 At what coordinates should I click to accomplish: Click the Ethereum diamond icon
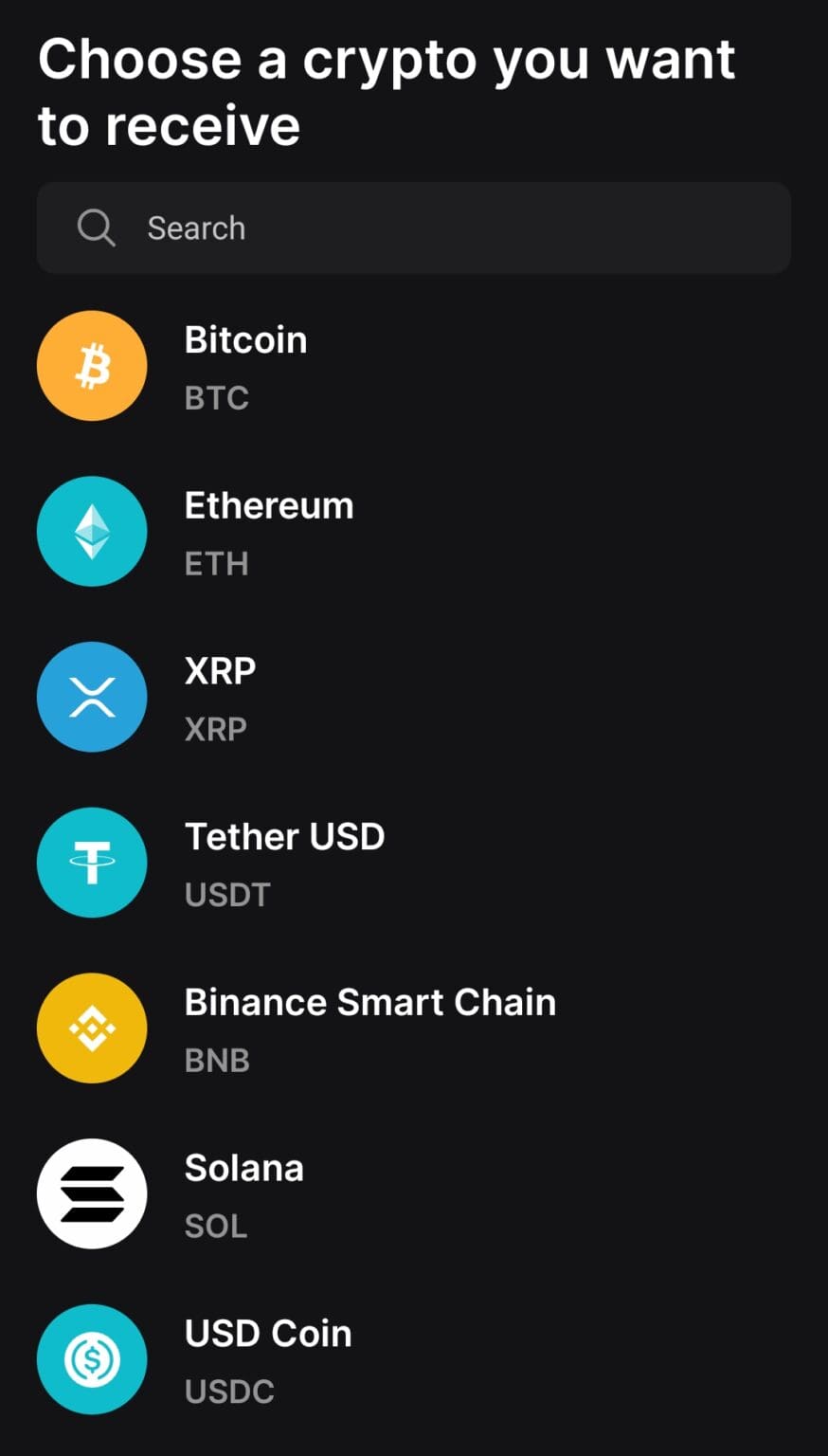coord(92,531)
